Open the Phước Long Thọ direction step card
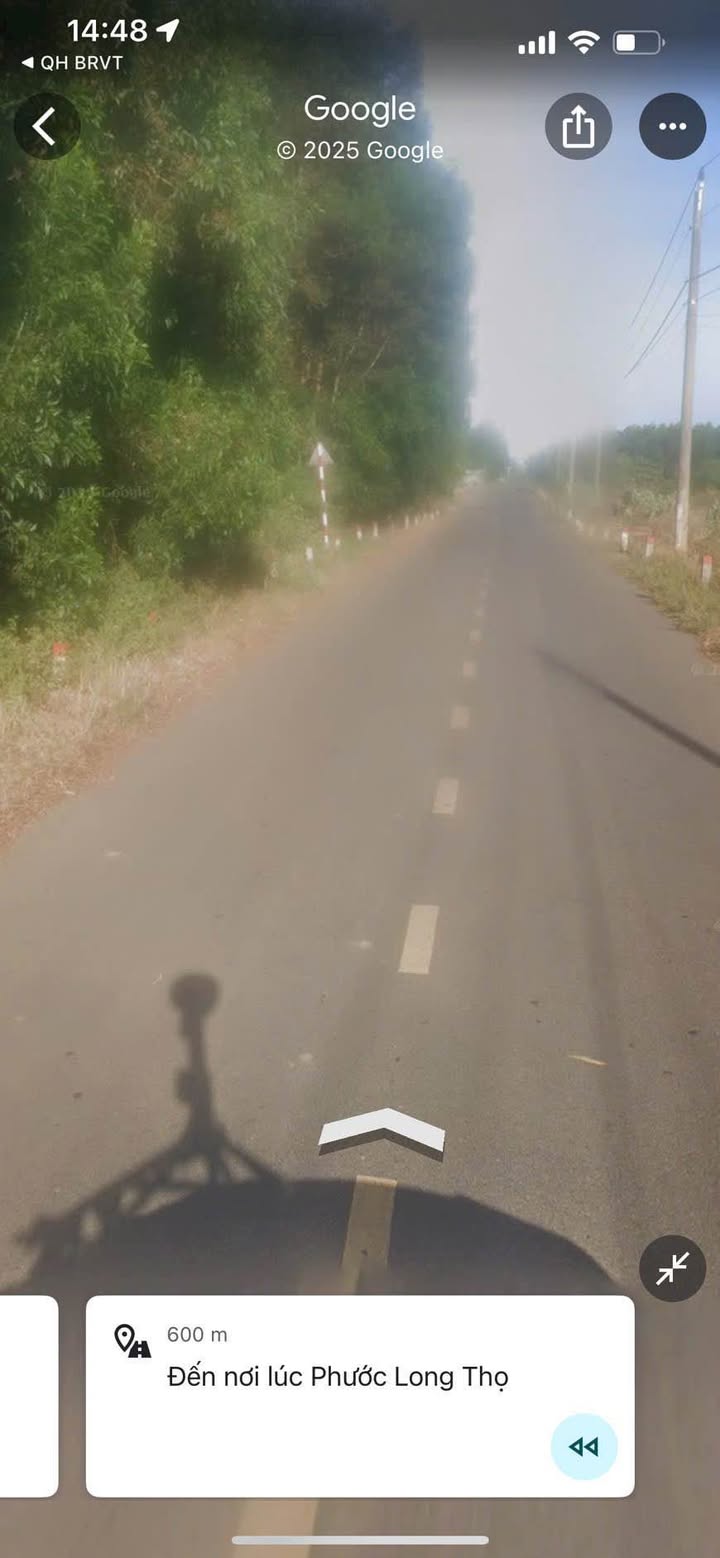This screenshot has height=1558, width=720. point(360,1396)
